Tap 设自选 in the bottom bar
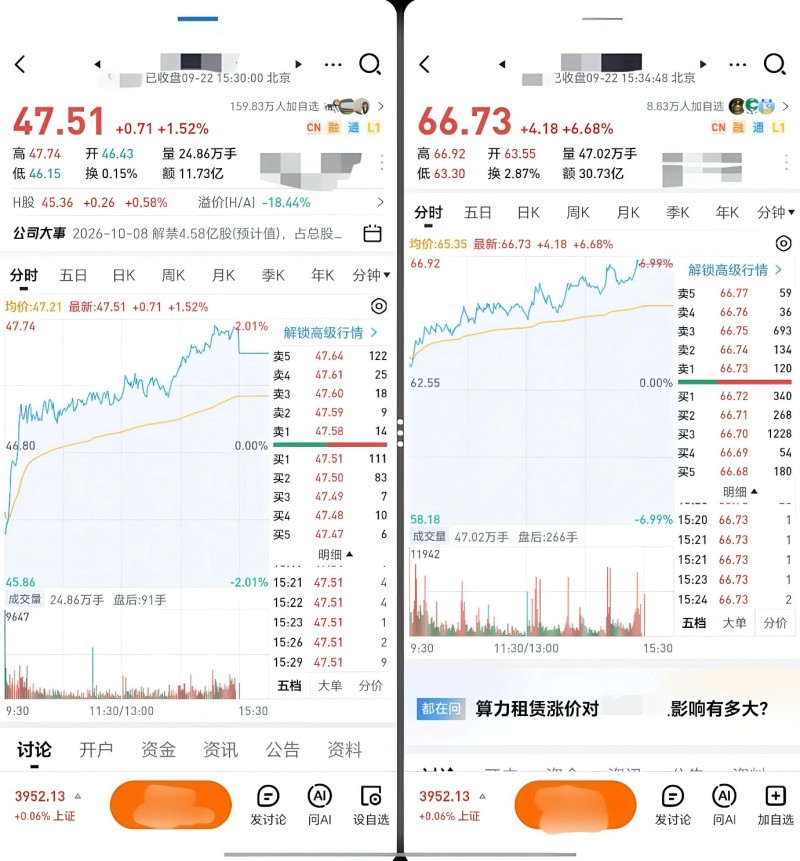800x861 pixels. click(x=371, y=805)
